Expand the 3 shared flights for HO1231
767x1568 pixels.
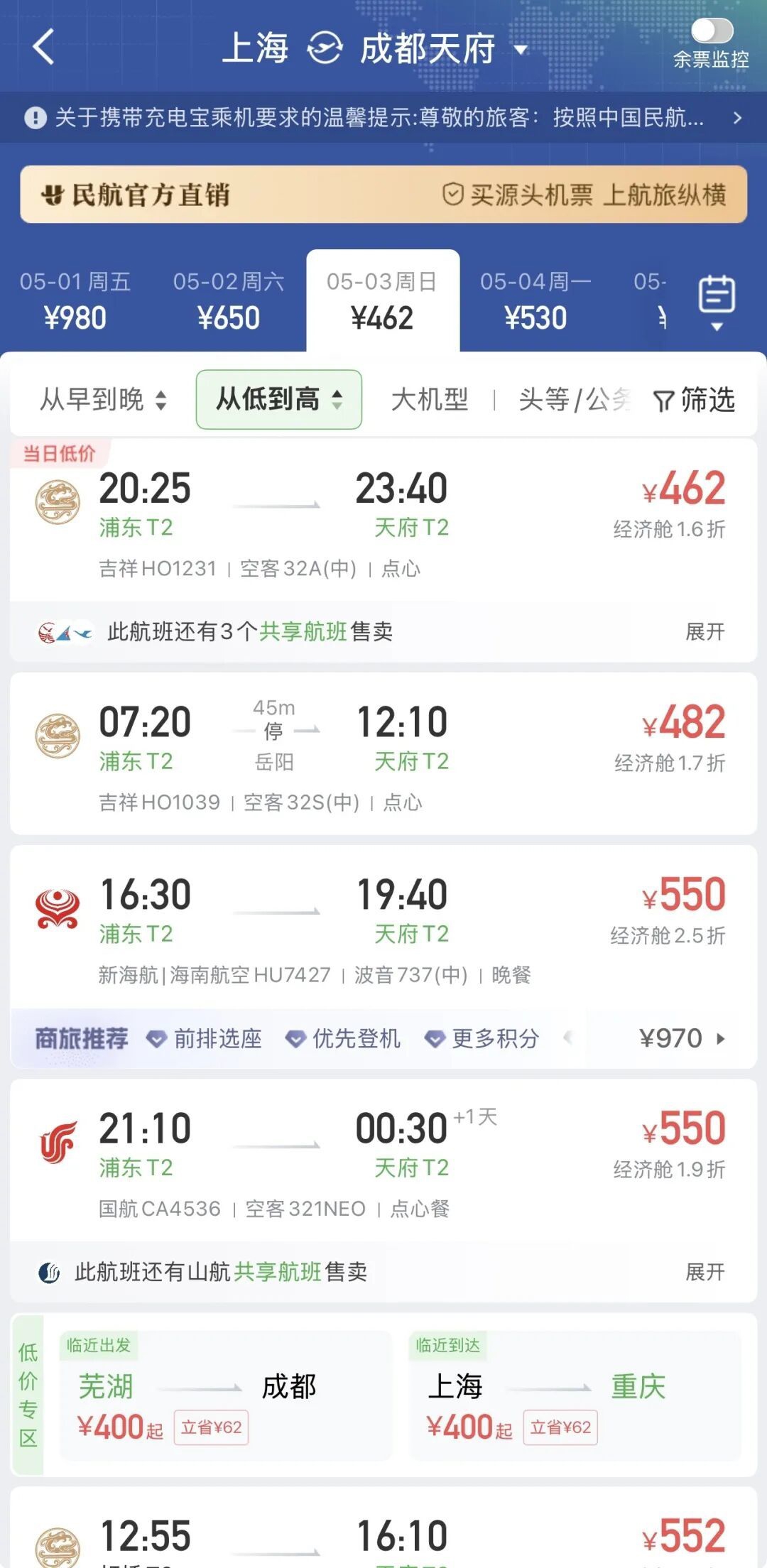[x=705, y=631]
